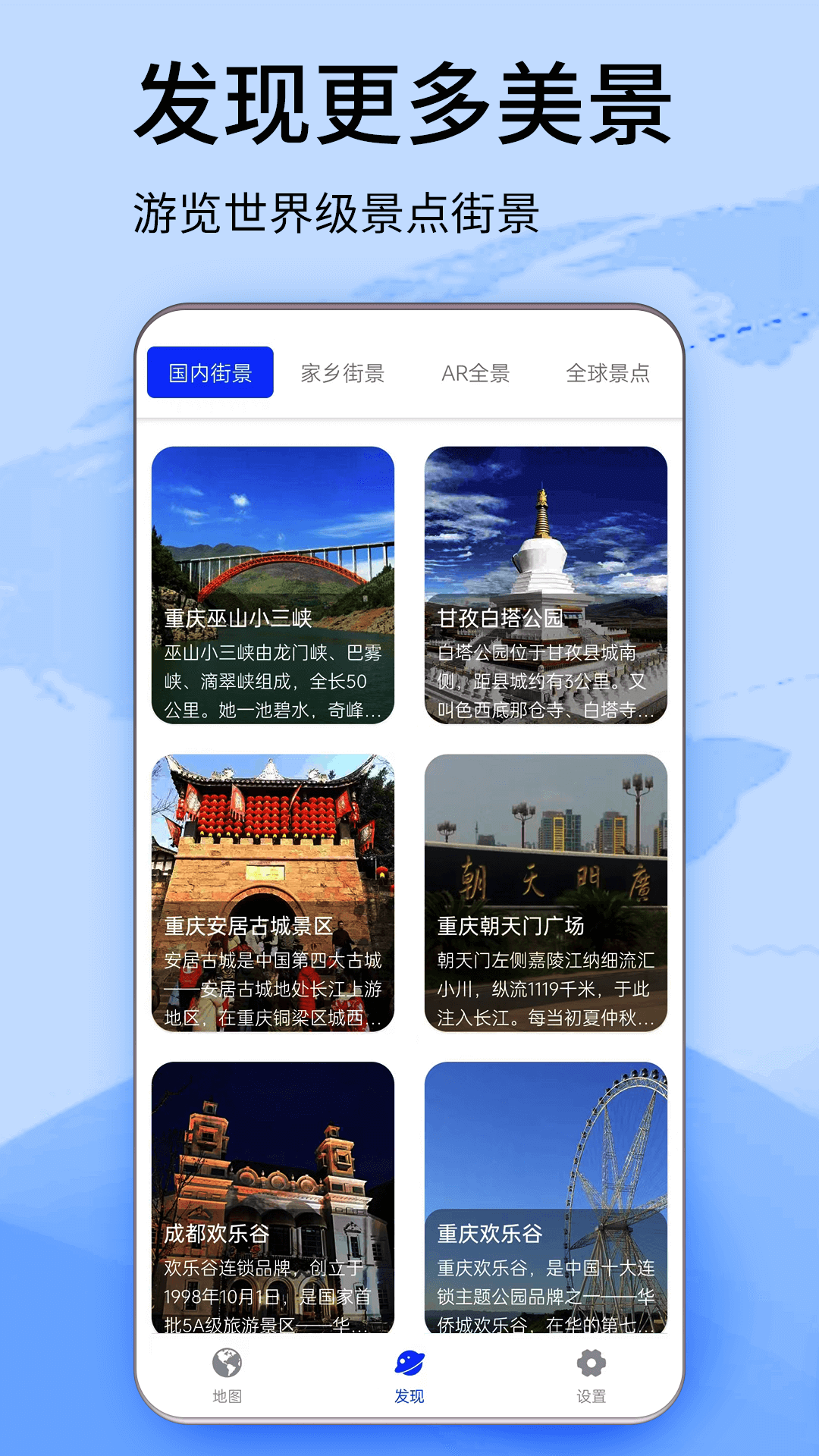The height and width of the screenshot is (1456, 819).
Task: Switch back to the 国内街景 tab
Action: [x=209, y=373]
